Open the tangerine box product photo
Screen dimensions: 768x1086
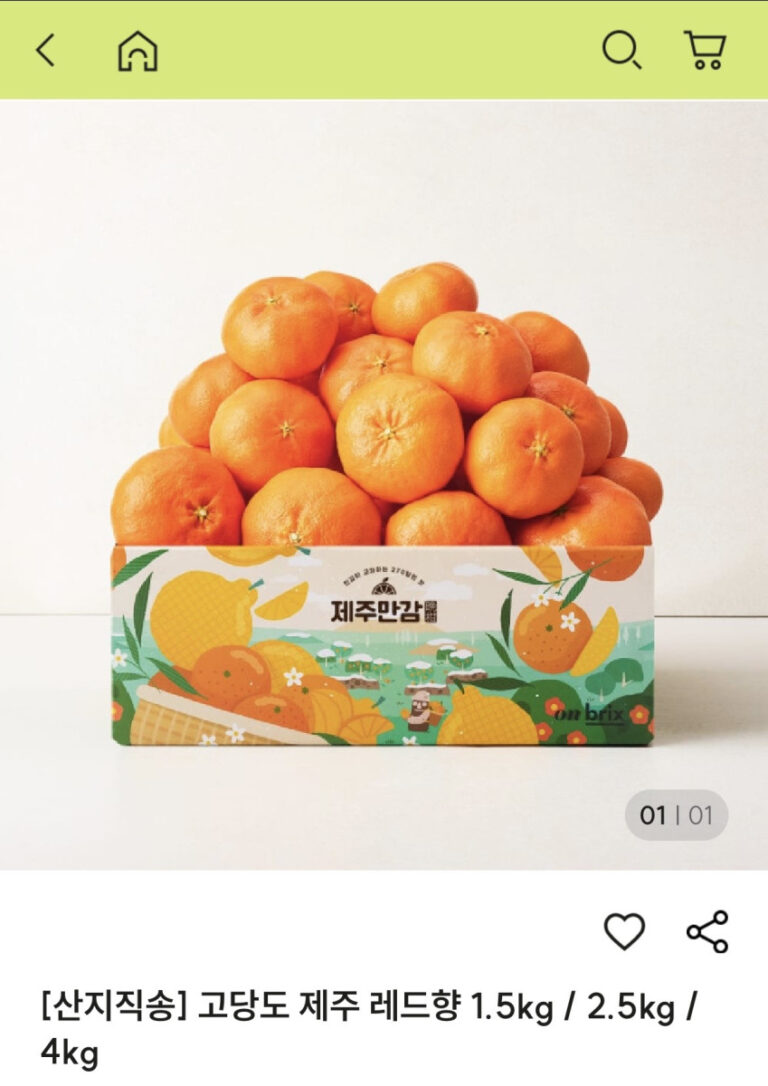[x=384, y=500]
